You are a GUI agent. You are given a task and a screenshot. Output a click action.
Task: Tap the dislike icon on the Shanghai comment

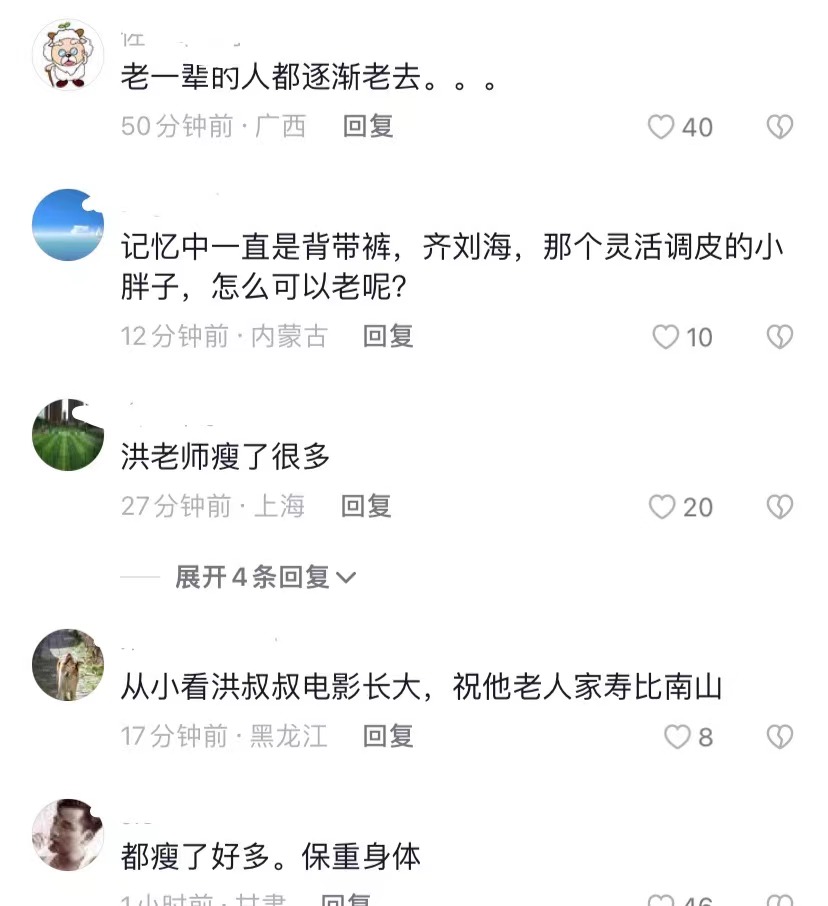coord(780,507)
